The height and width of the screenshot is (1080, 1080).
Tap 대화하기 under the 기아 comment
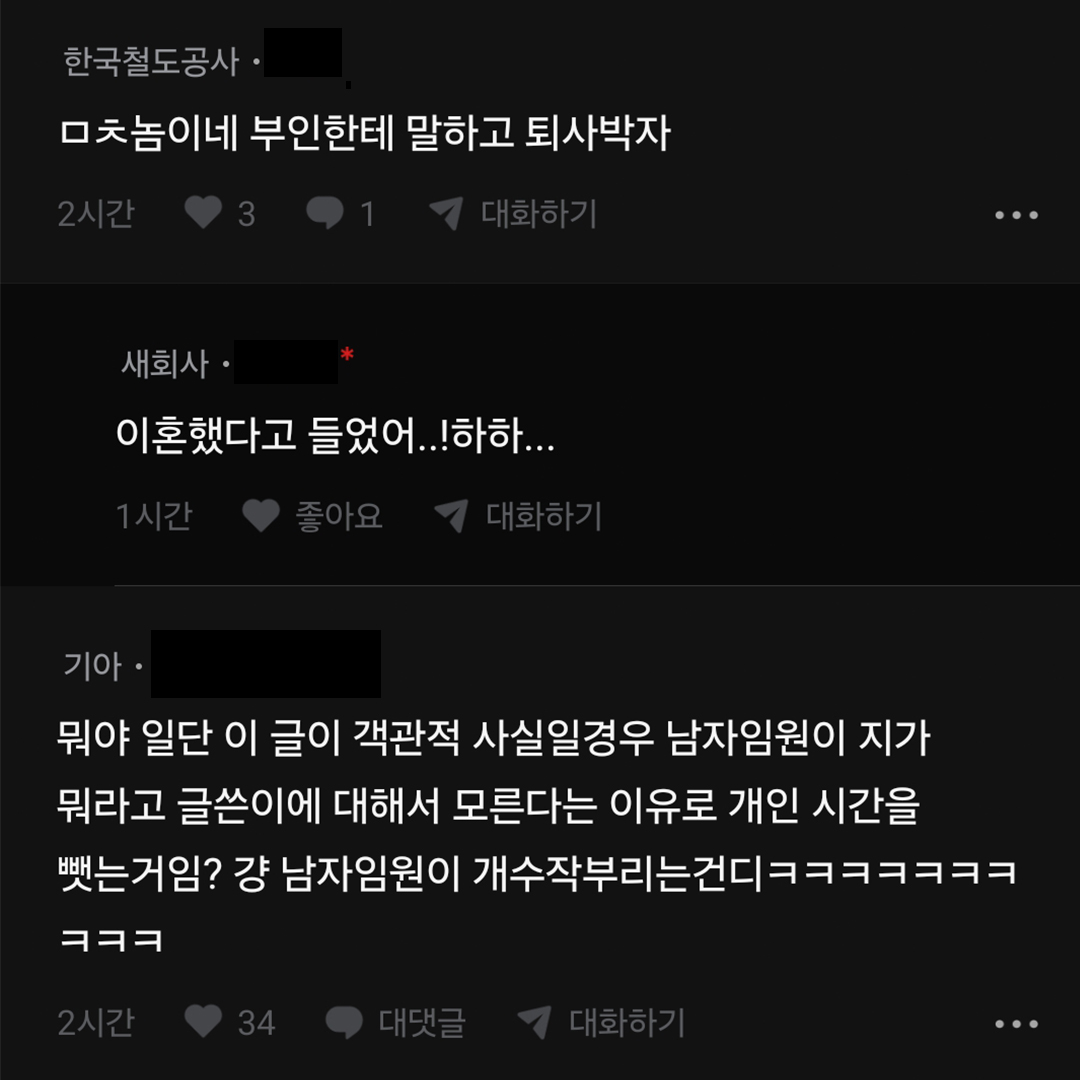pyautogui.click(x=601, y=1021)
